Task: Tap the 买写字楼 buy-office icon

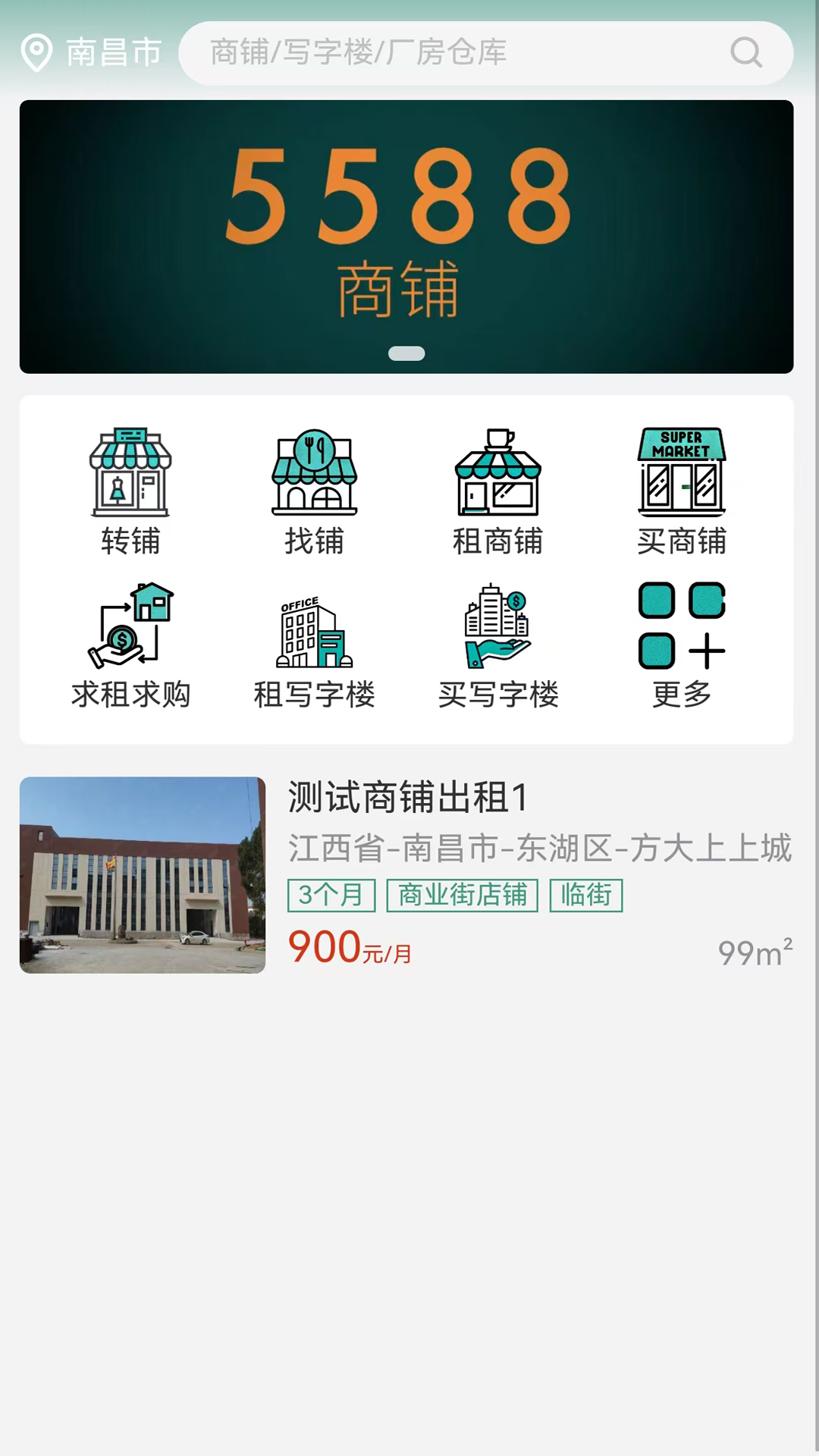Action: coord(499,626)
